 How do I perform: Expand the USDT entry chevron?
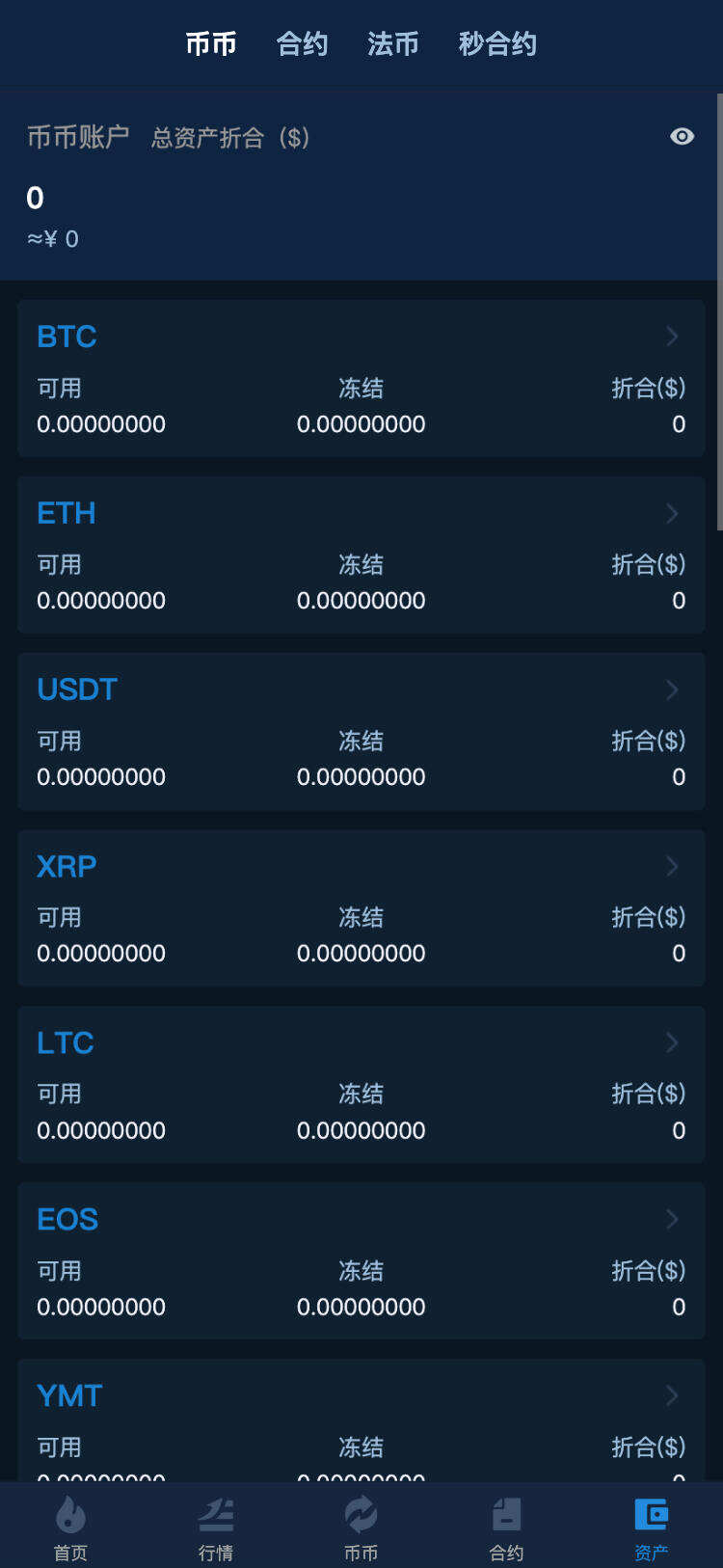coord(672,689)
